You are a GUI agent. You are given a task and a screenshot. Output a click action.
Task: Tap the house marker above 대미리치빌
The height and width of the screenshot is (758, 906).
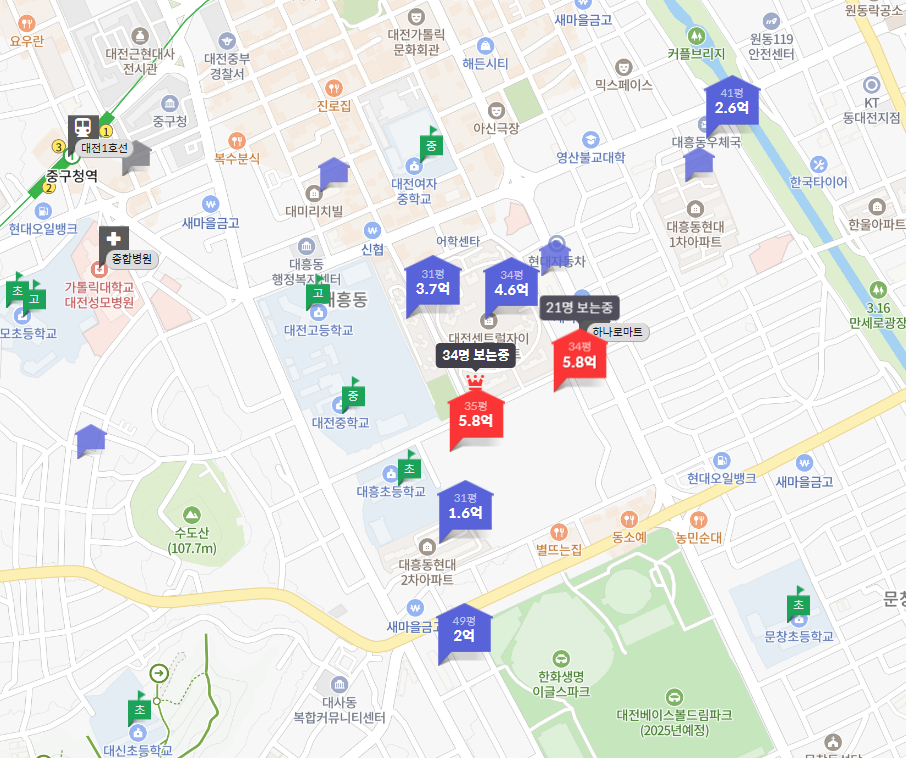tap(334, 175)
